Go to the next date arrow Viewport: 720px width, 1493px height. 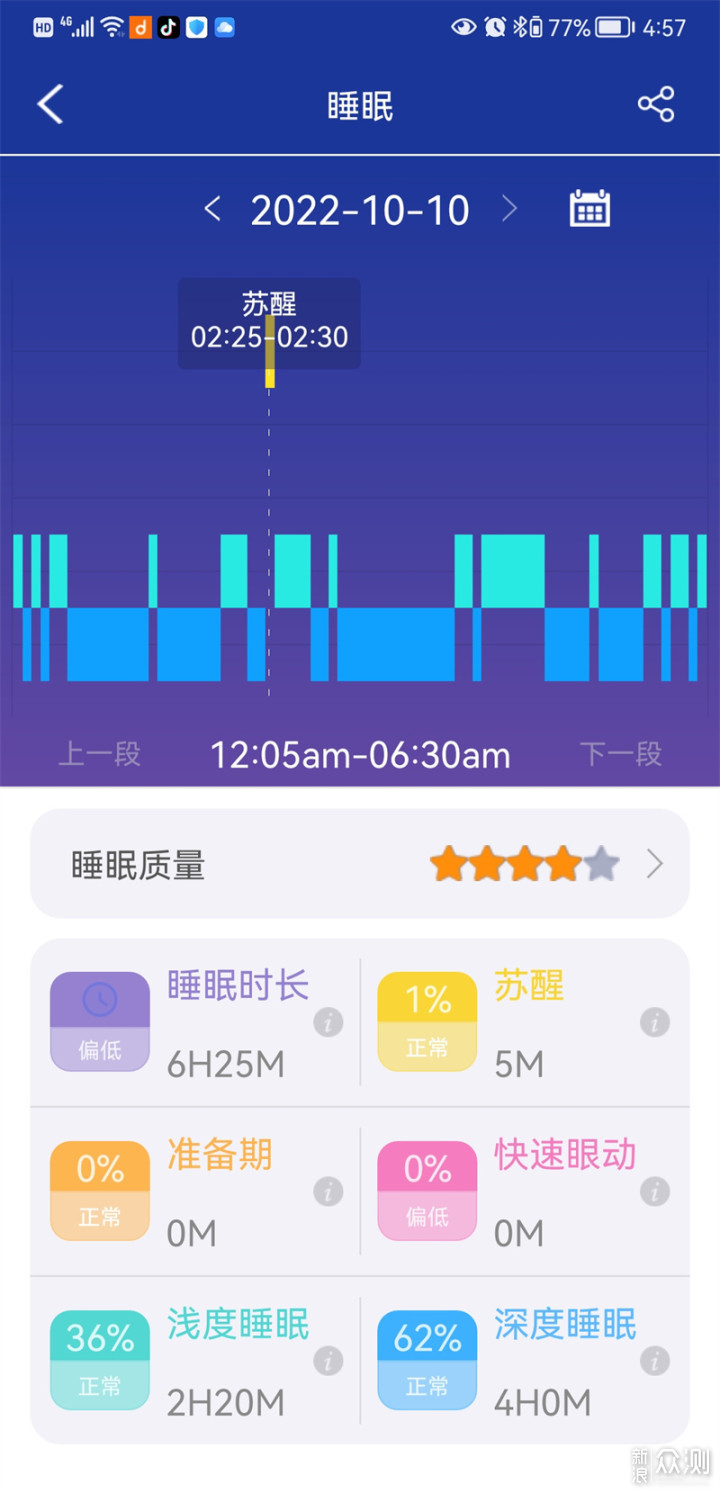pos(509,209)
